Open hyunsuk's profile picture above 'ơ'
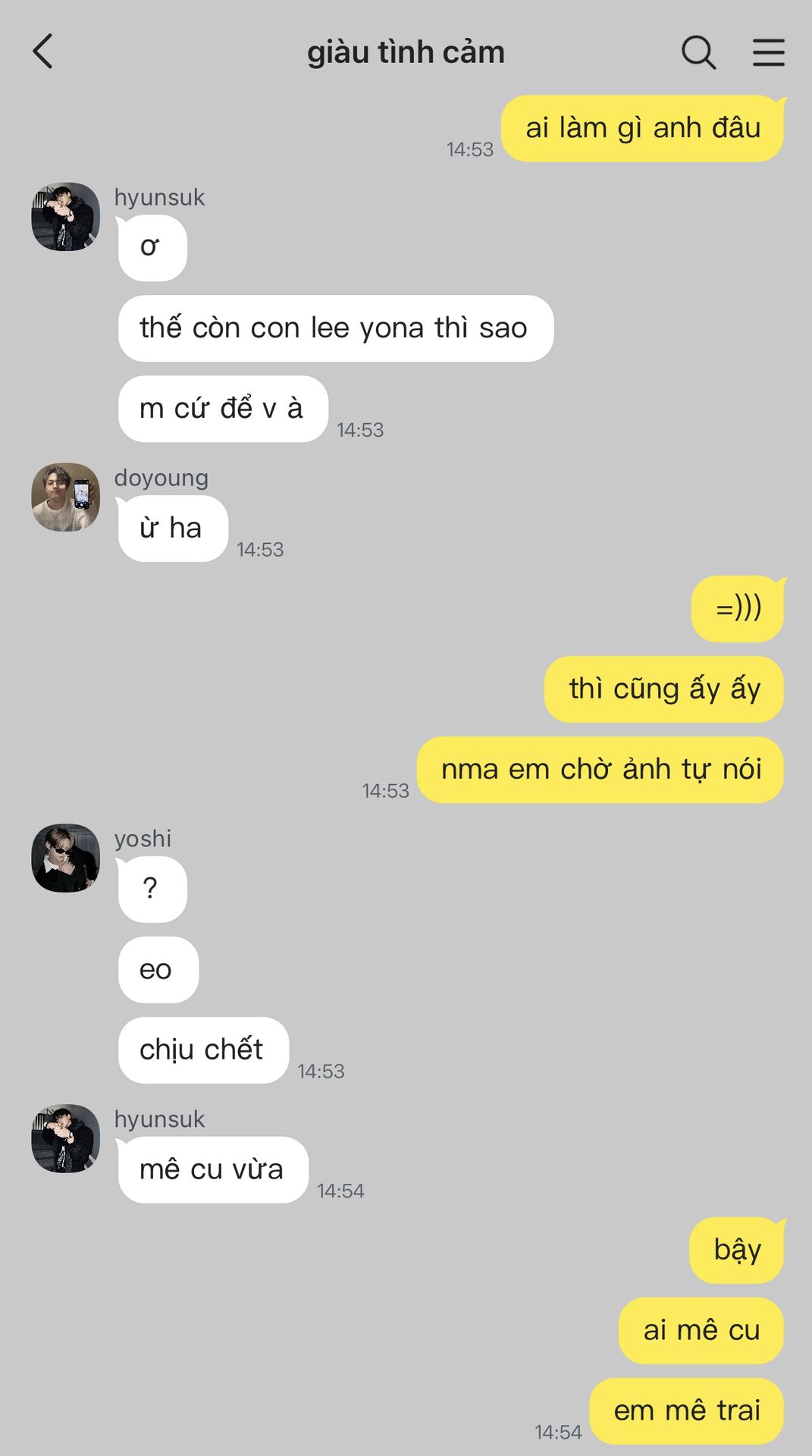This screenshot has height=1456, width=812. click(65, 216)
